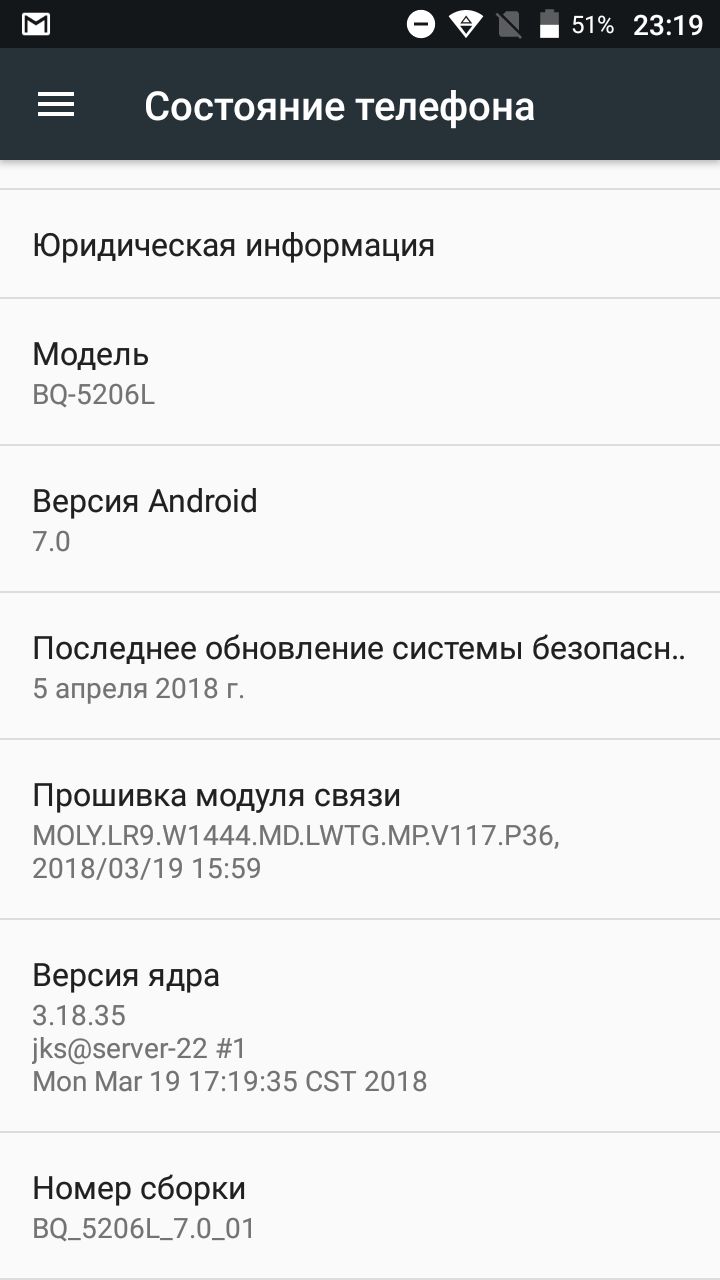Screen dimensions: 720x1280
Task: Tap the Версия ядра row
Action: [360, 1026]
